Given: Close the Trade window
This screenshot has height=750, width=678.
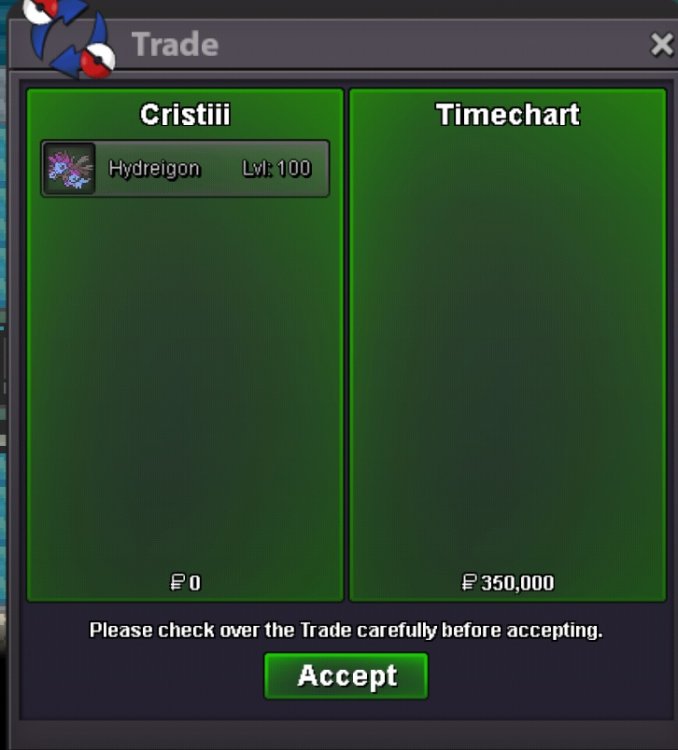Looking at the screenshot, I should (661, 45).
